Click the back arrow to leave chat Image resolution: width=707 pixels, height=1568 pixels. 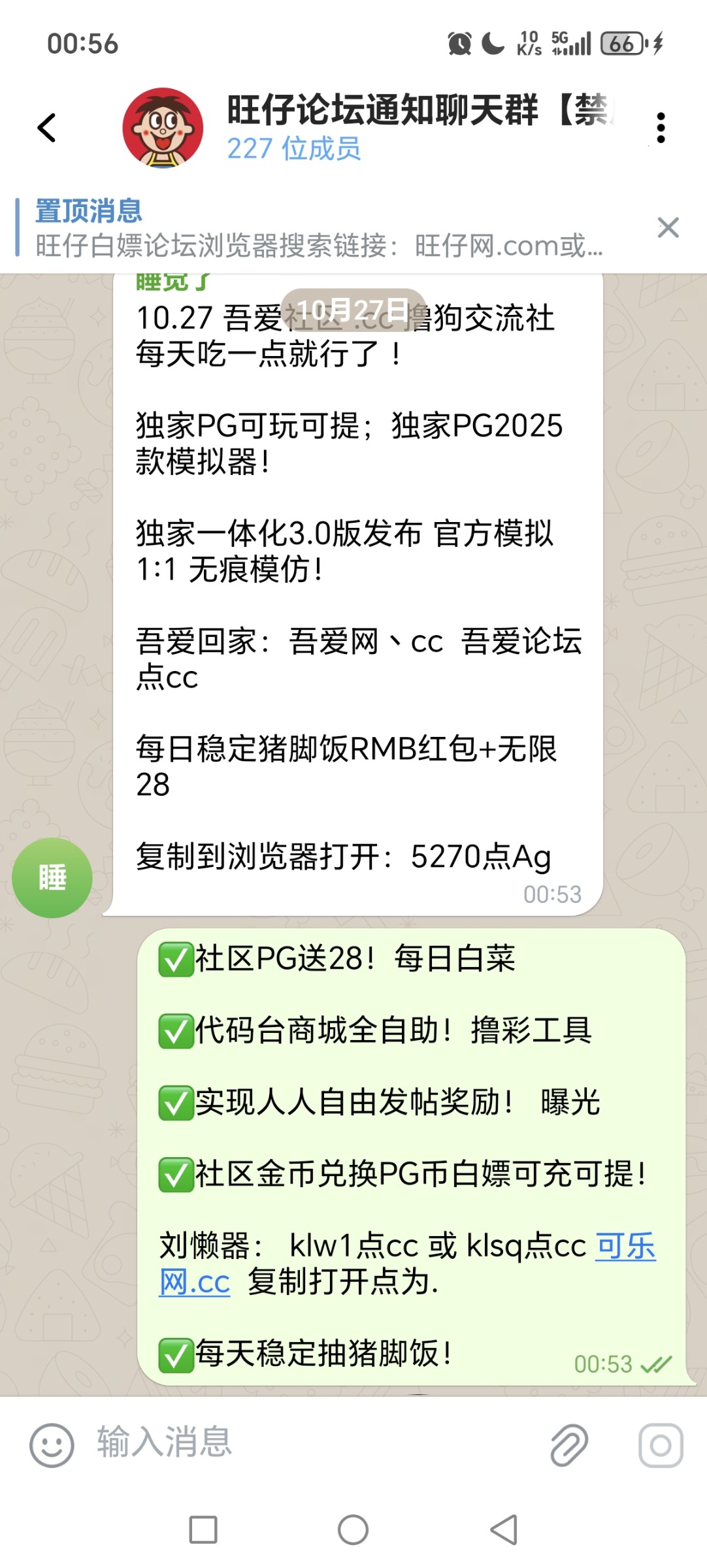click(43, 127)
